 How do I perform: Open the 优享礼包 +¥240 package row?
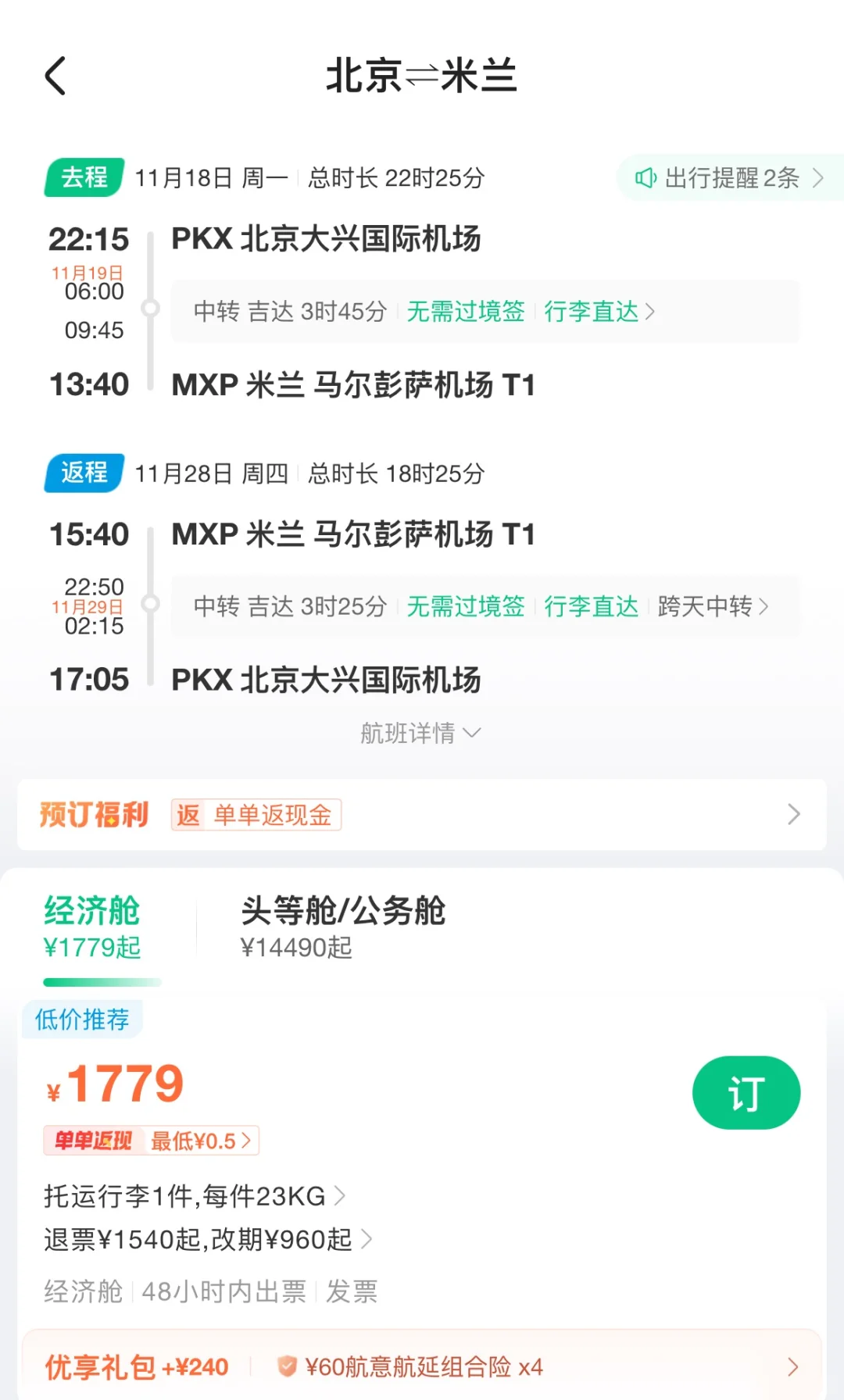click(x=421, y=1366)
